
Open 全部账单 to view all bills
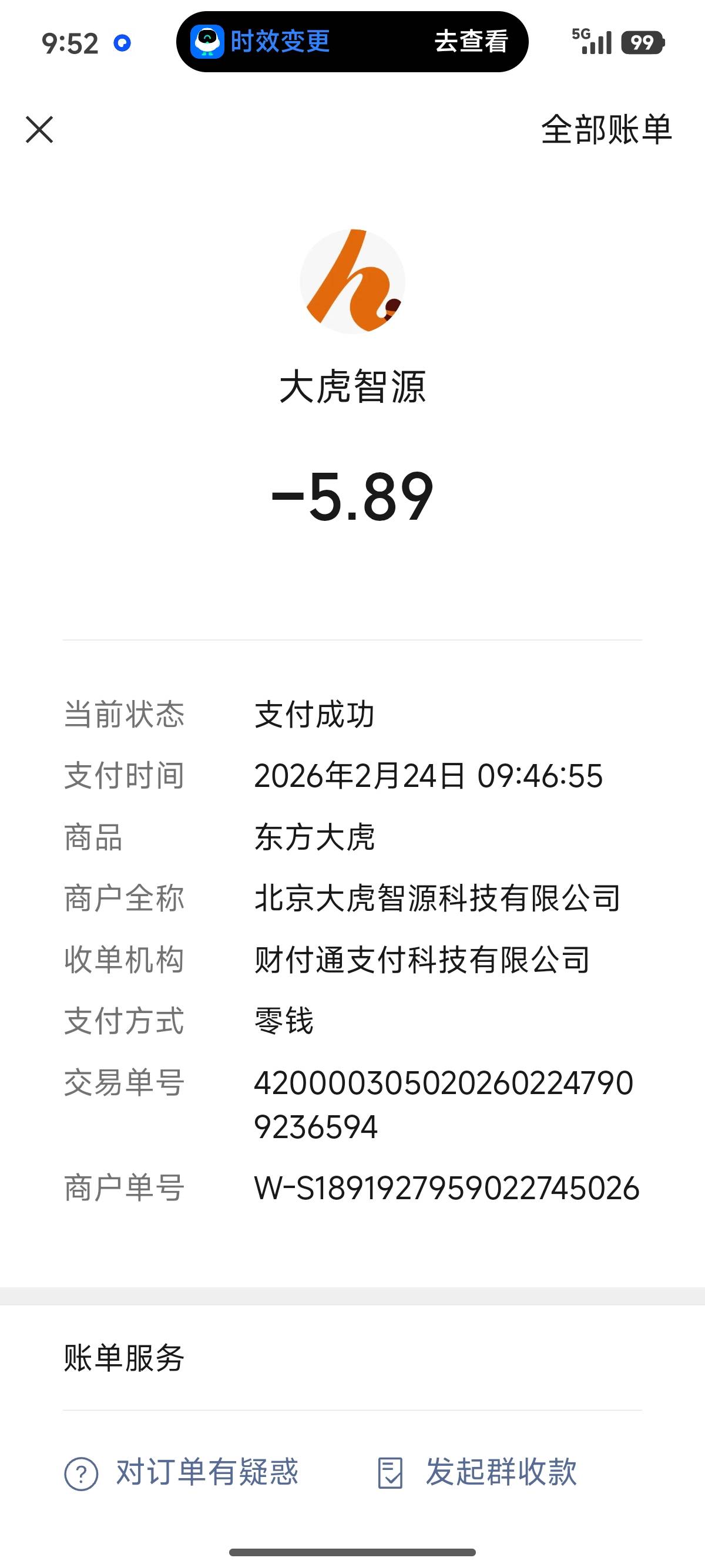click(606, 130)
